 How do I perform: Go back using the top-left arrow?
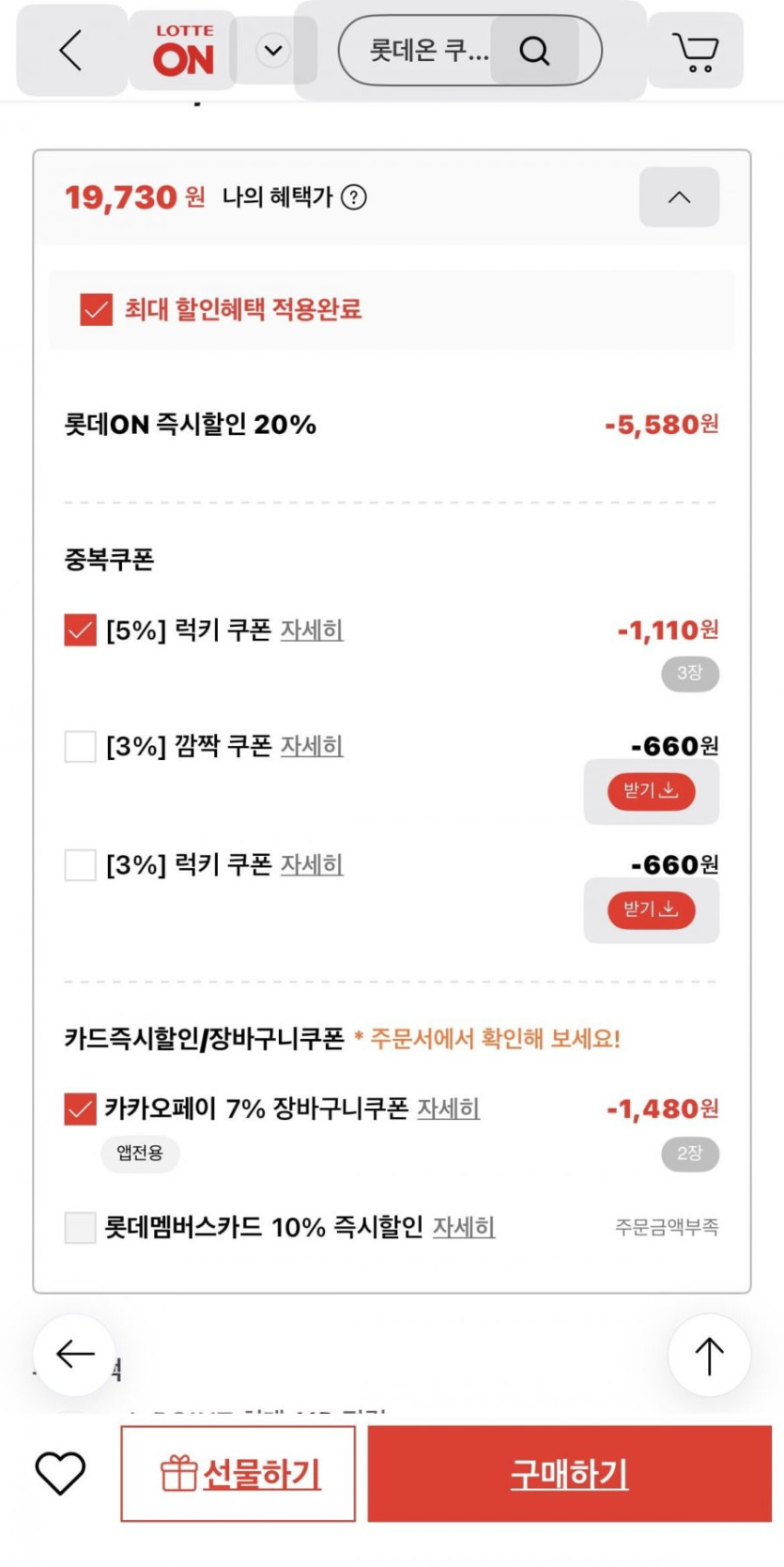tap(71, 51)
